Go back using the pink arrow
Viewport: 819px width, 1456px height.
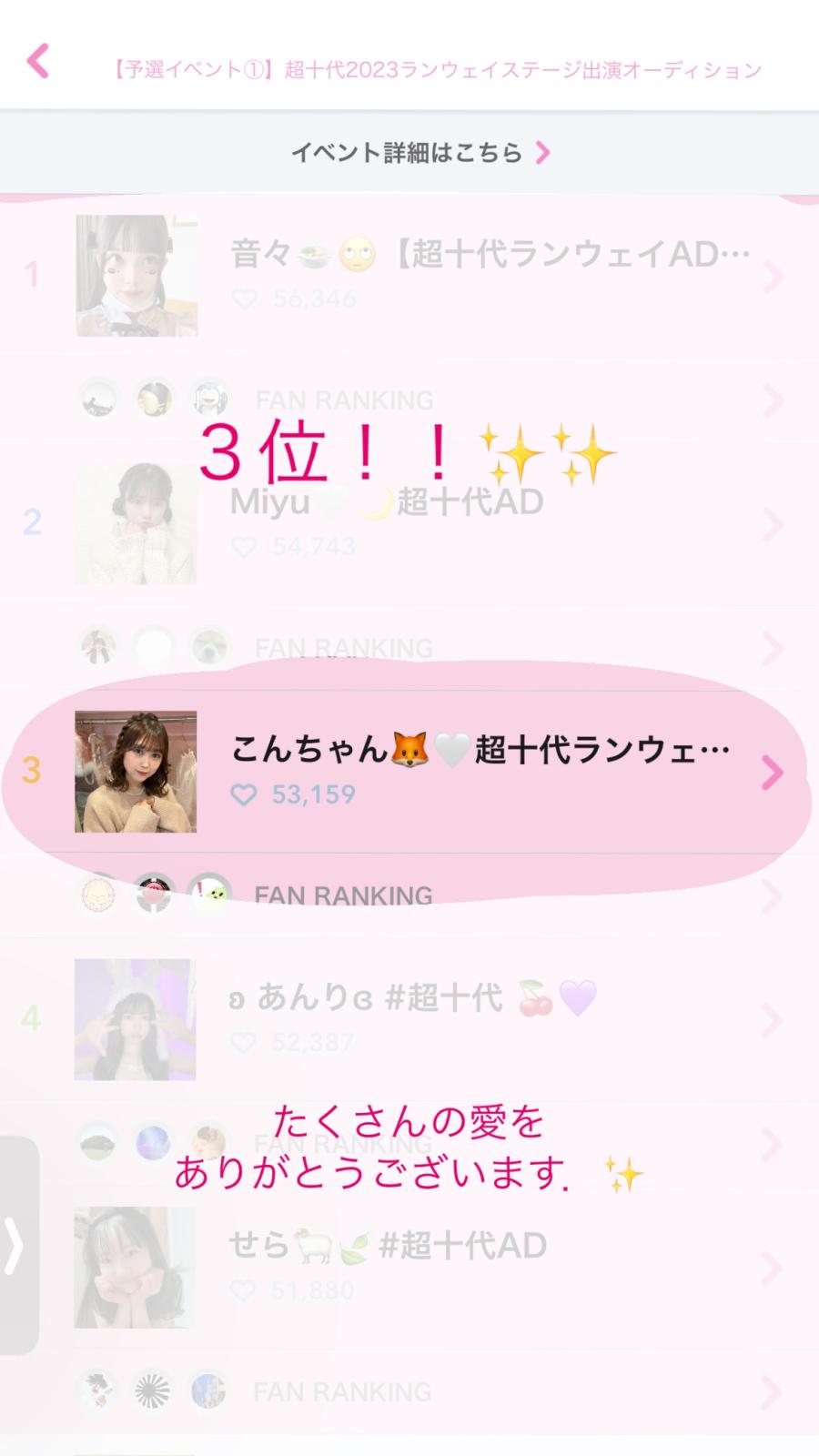38,63
